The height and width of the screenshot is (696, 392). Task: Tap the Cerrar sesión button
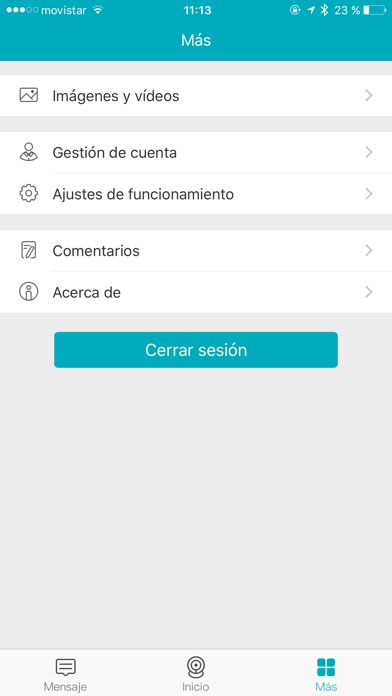[196, 350]
